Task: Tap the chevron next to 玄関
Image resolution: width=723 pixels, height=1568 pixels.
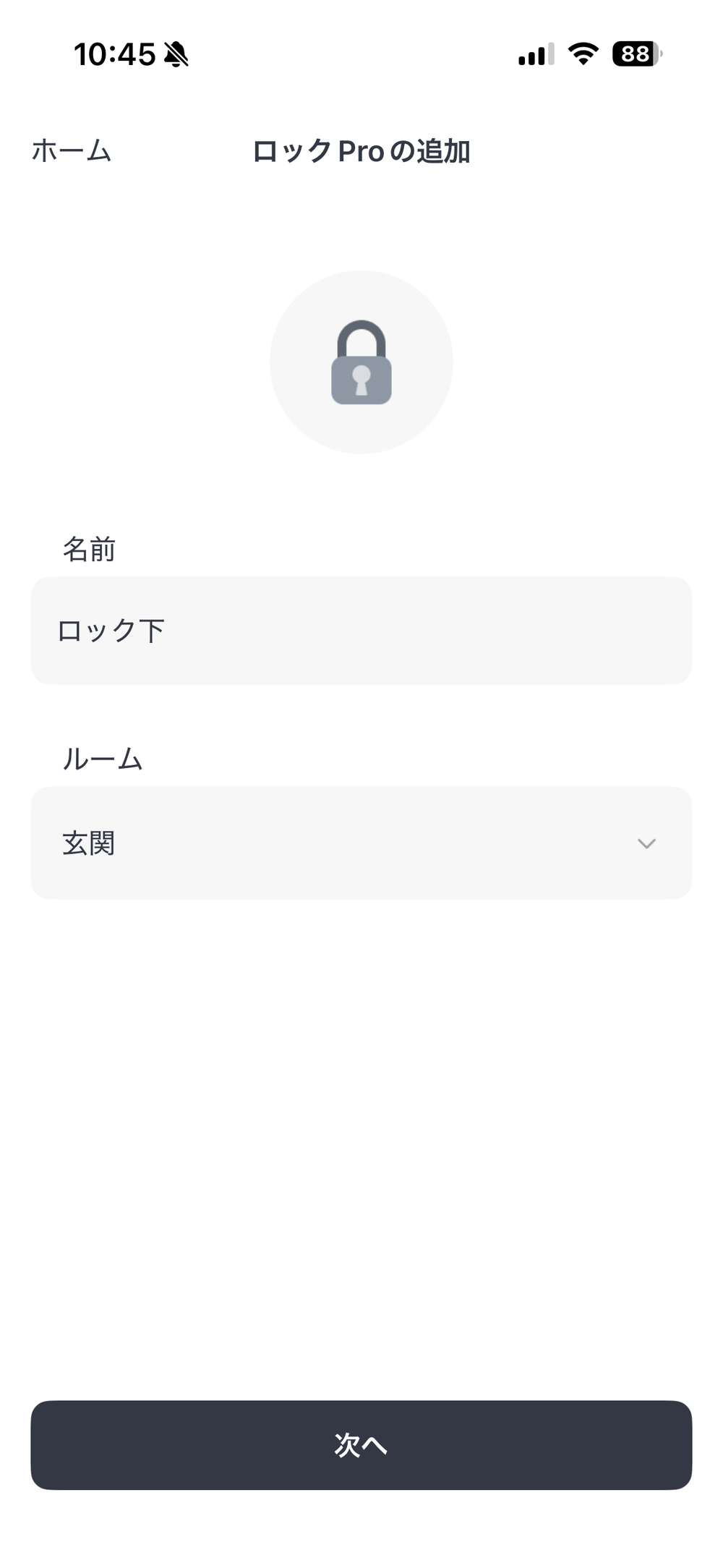Action: pyautogui.click(x=646, y=843)
